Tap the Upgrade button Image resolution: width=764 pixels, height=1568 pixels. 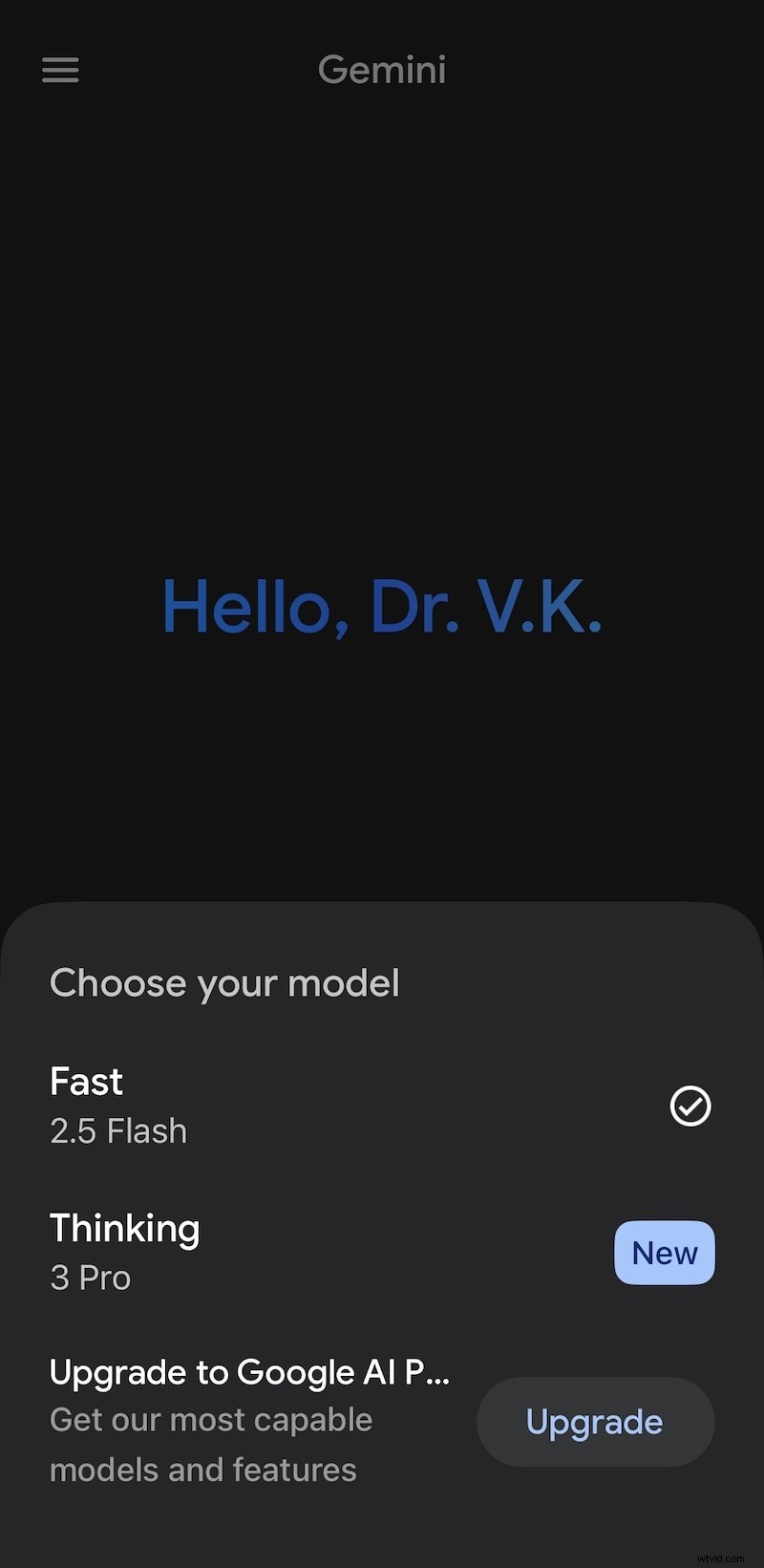[594, 1422]
